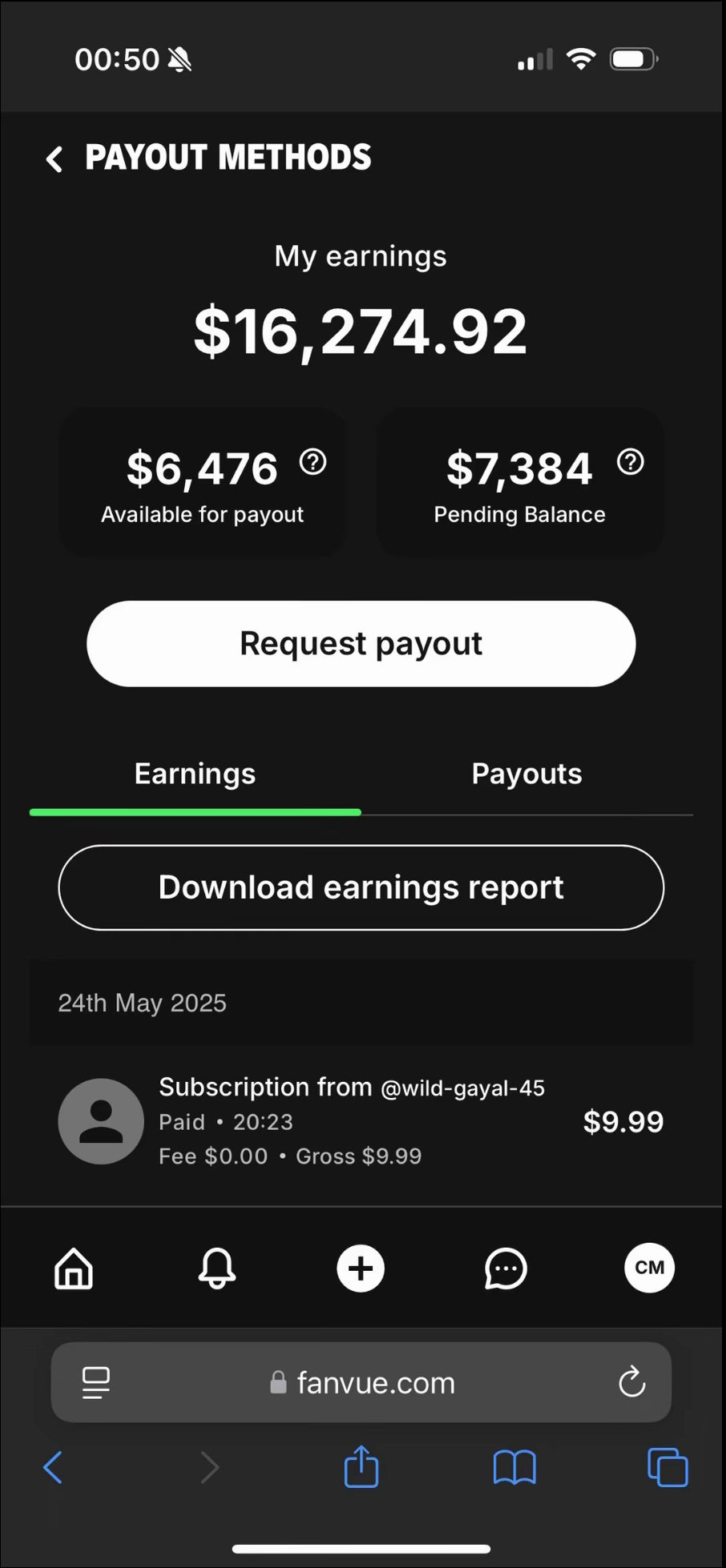Go to the home feed
This screenshot has width=726, height=1568.
pyautogui.click(x=74, y=1268)
